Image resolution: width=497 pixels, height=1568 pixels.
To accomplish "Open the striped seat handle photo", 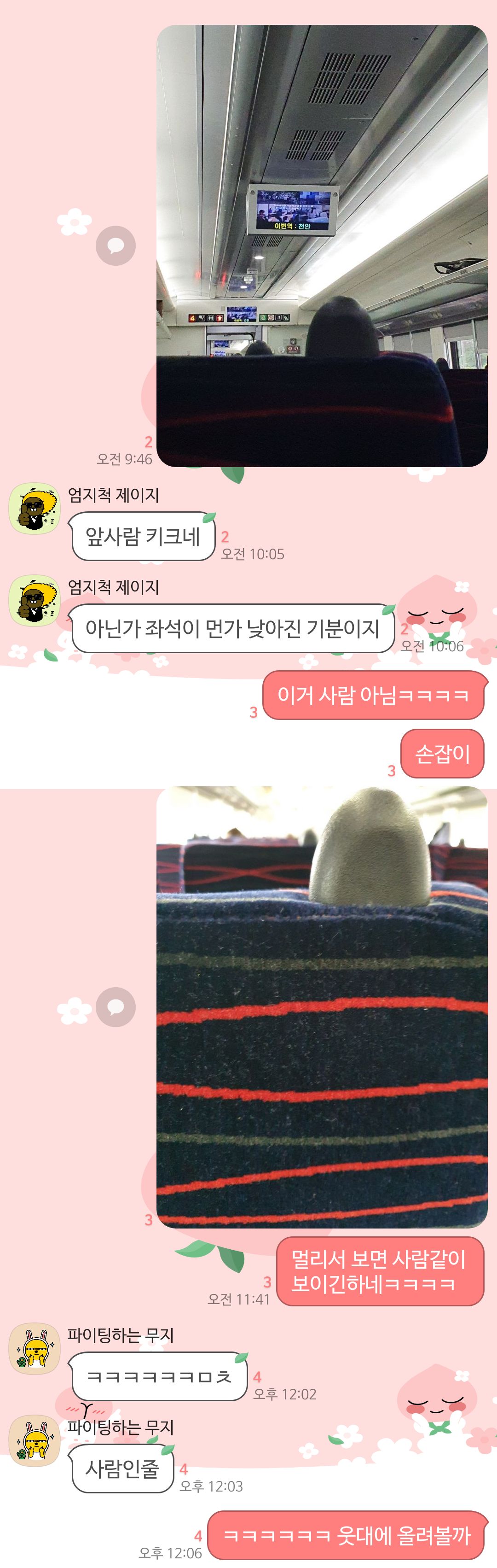I will [x=322, y=1007].
